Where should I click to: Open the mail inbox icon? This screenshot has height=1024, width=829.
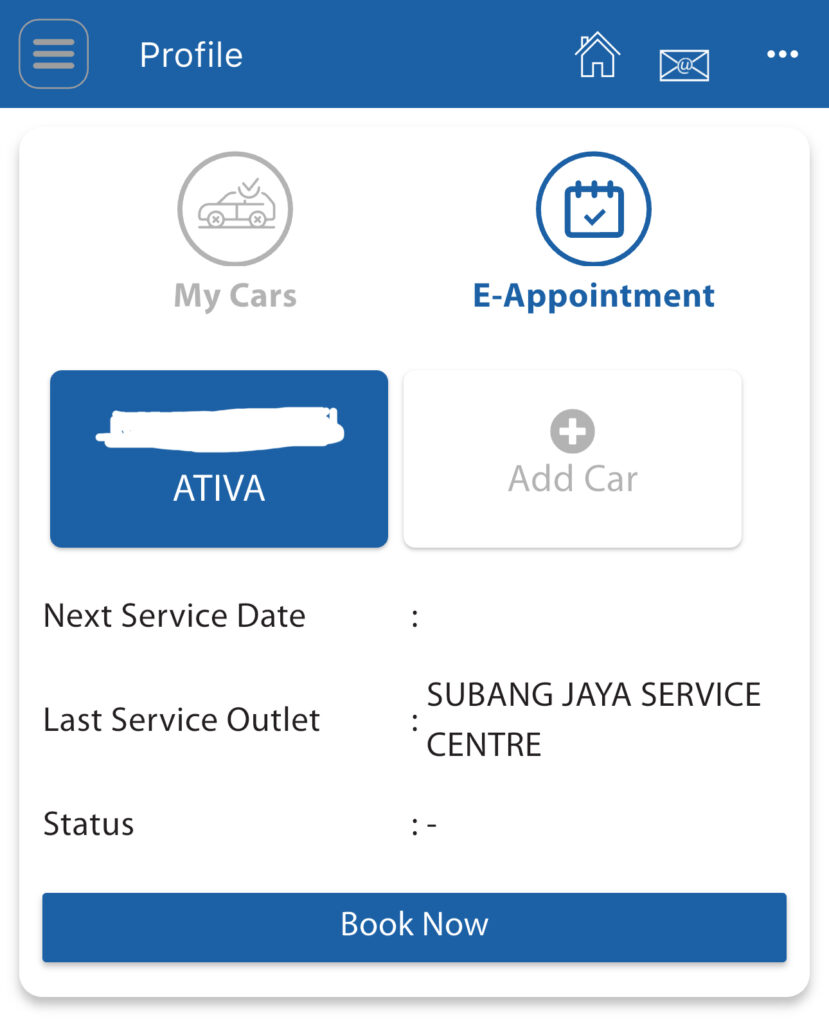(x=684, y=64)
